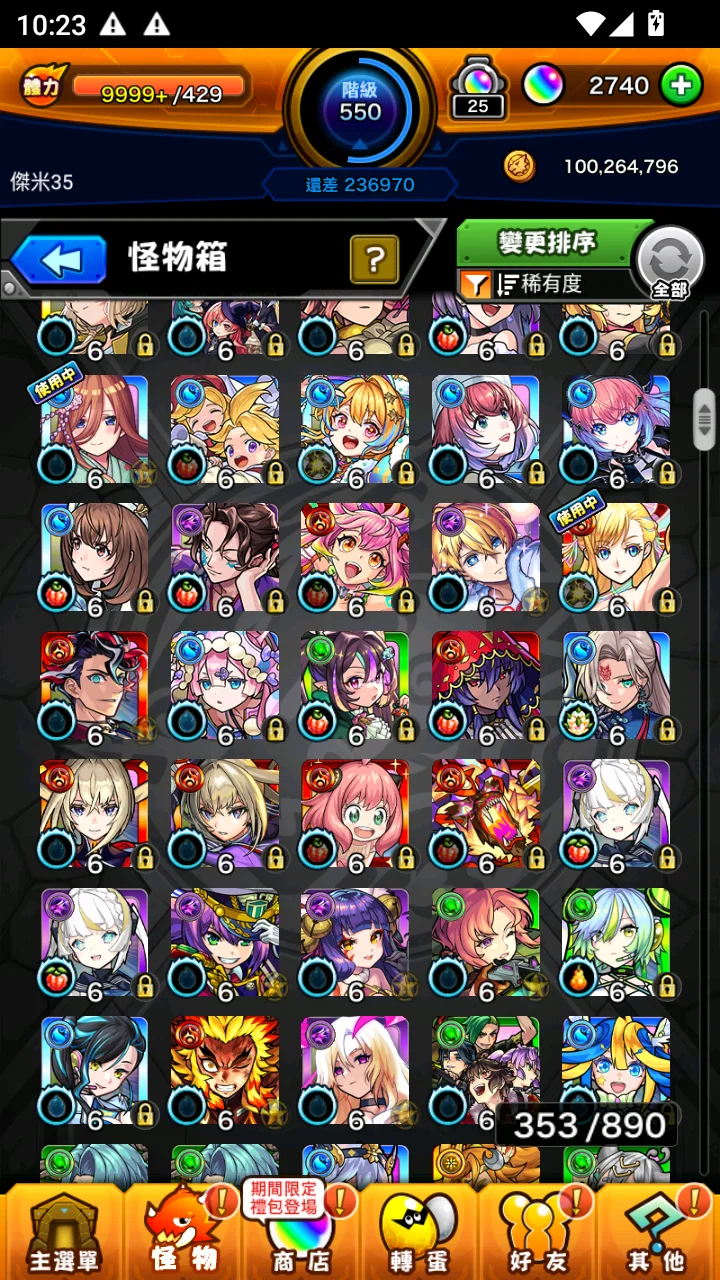This screenshot has width=720, height=1280.
Task: Open the 其他 tab
Action: 656,1232
